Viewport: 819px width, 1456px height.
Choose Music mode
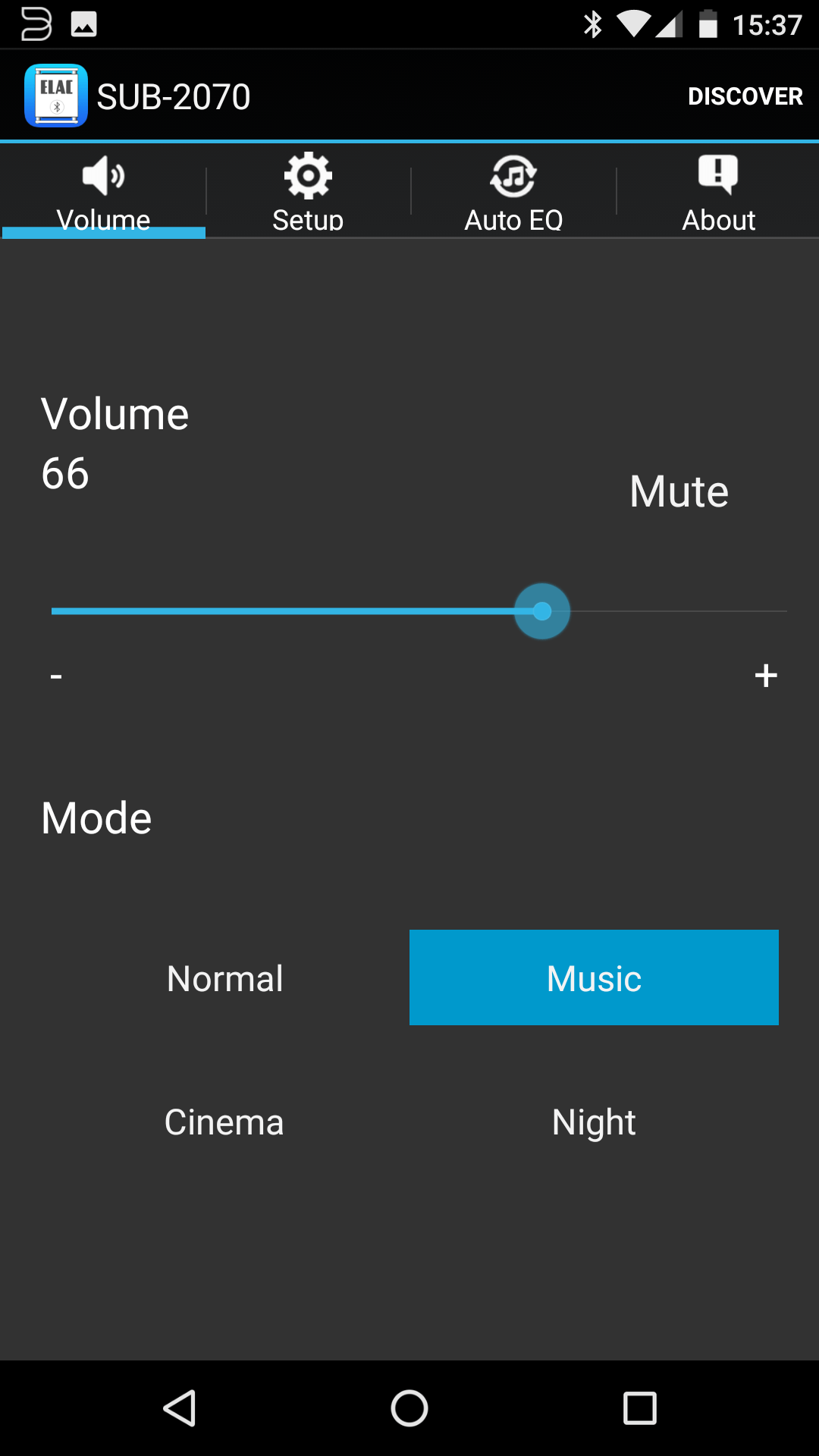coord(594,977)
